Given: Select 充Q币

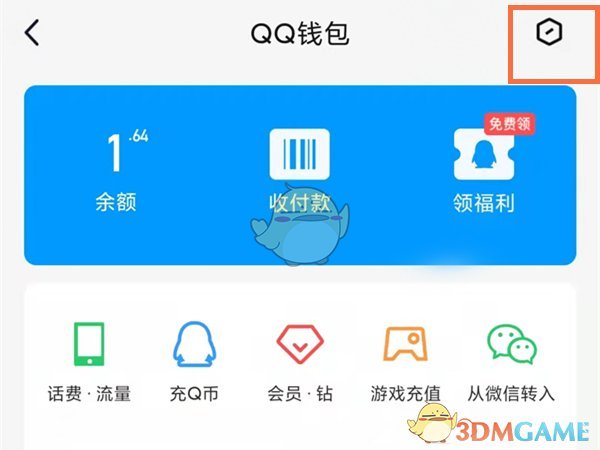Looking at the screenshot, I should point(194,359).
